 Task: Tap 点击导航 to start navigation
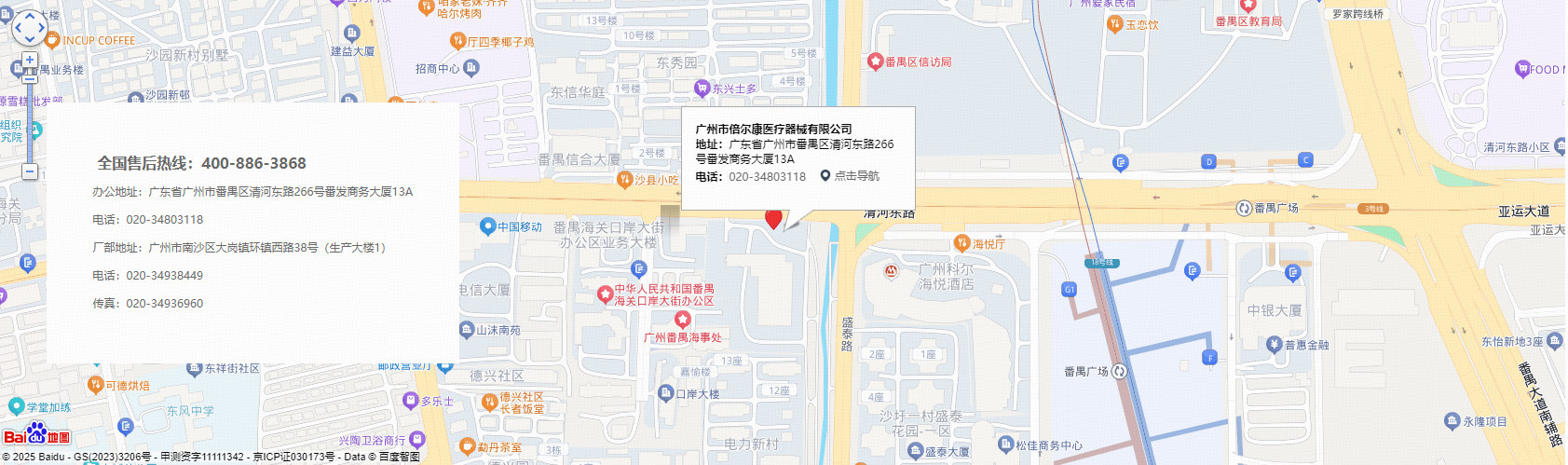tap(850, 176)
